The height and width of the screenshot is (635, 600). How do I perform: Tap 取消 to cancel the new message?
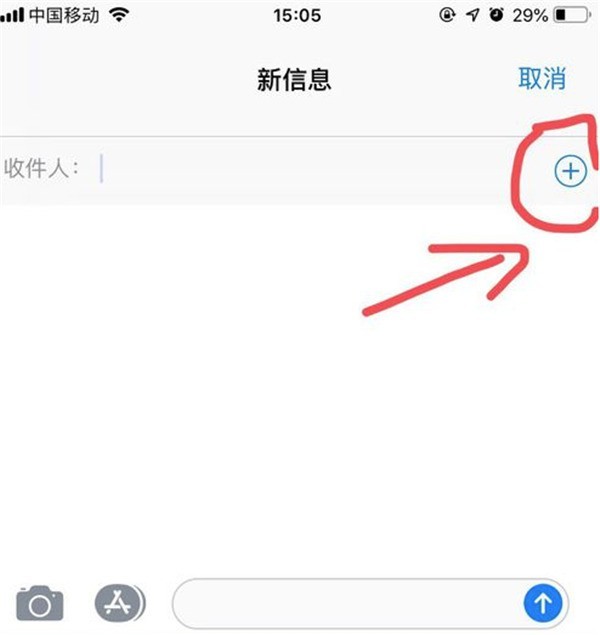(x=542, y=79)
